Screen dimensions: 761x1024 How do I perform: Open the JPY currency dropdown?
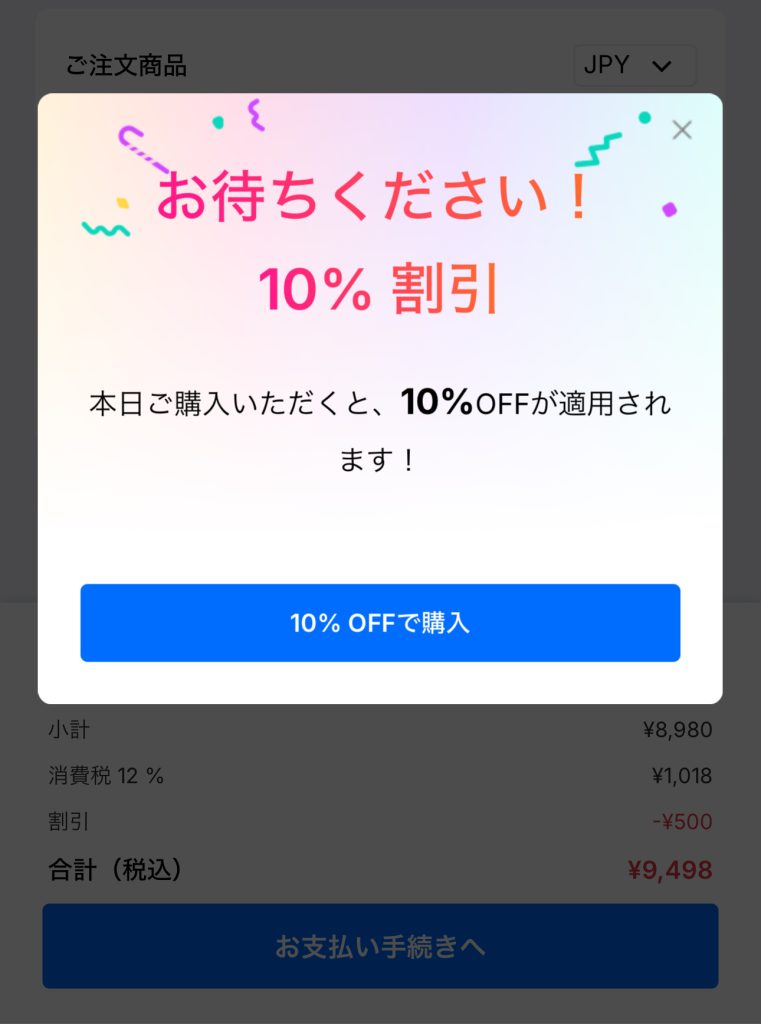coord(634,66)
